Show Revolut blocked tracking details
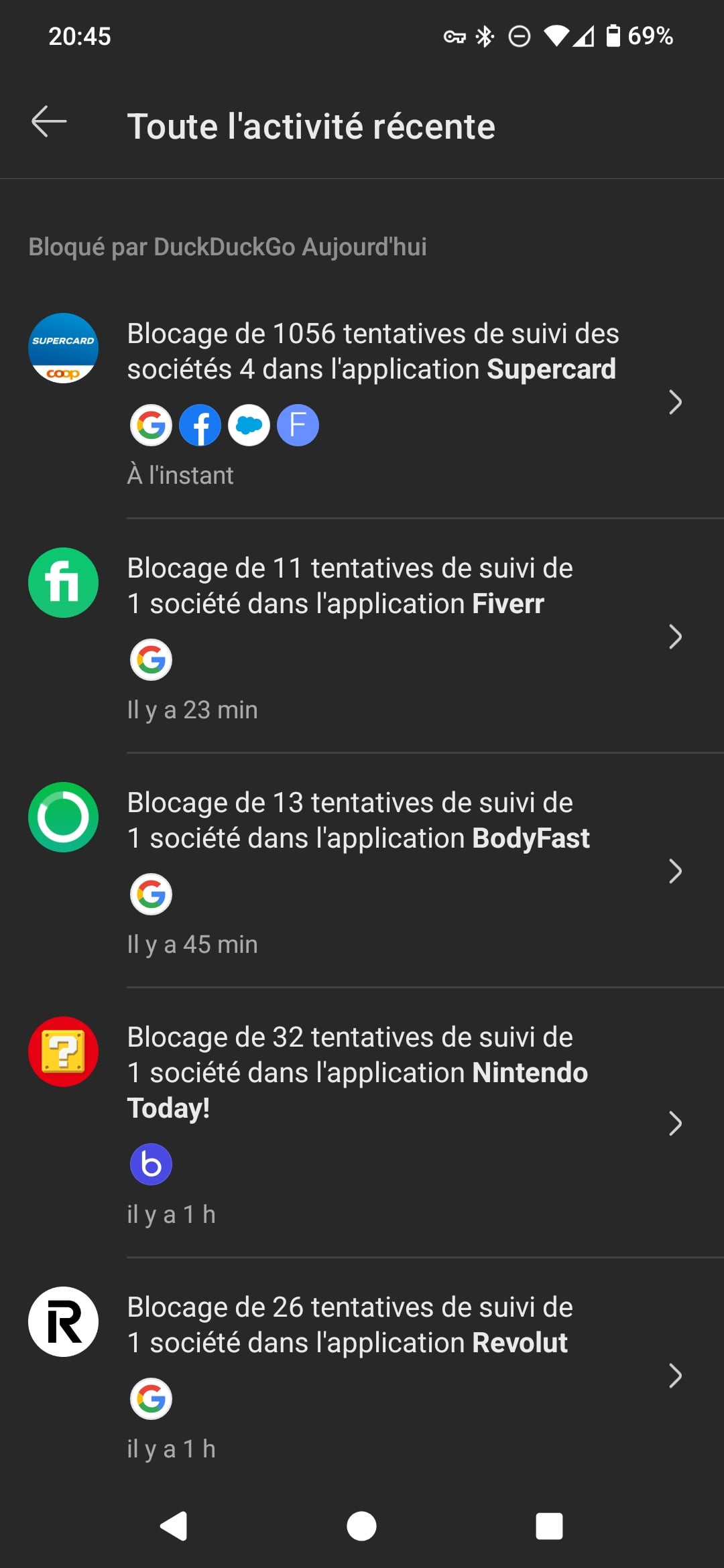Screen dimensions: 724x1568 (x=362, y=1376)
